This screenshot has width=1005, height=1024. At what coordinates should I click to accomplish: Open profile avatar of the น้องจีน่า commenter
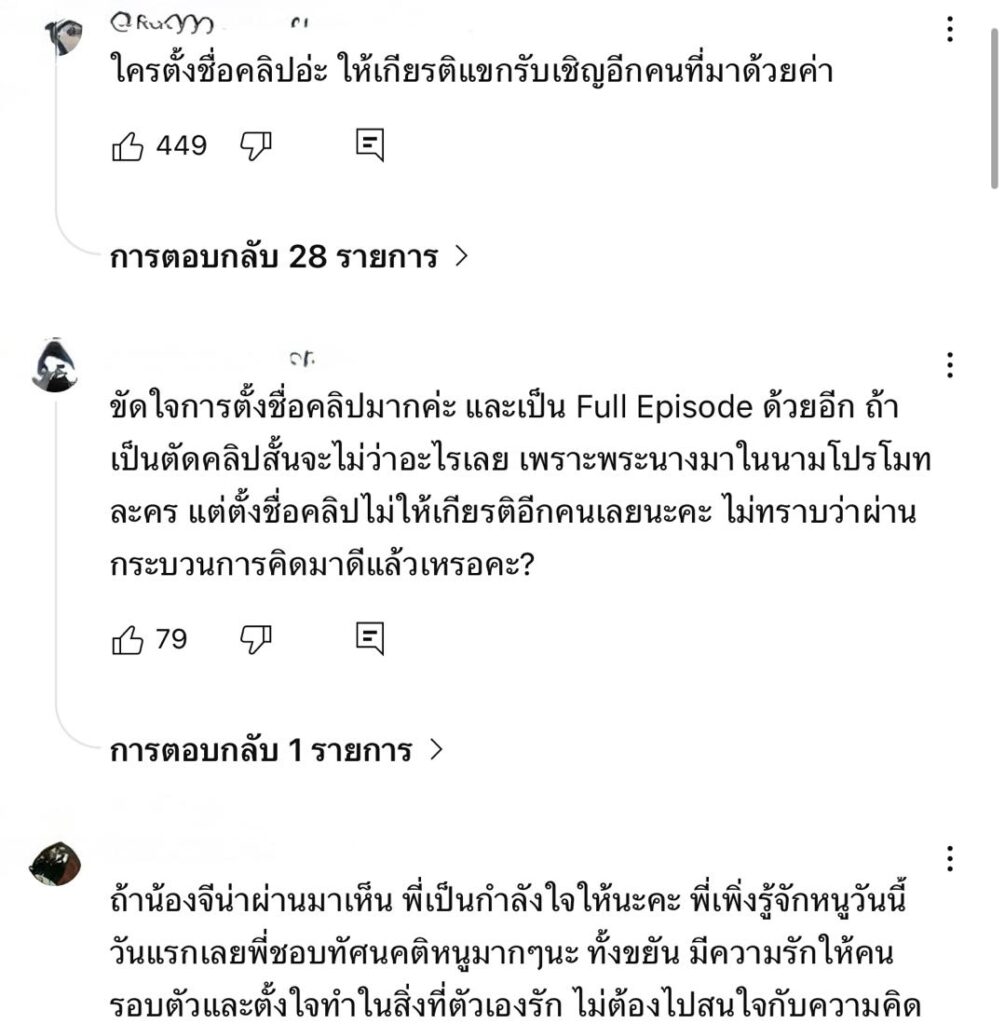pos(54,862)
